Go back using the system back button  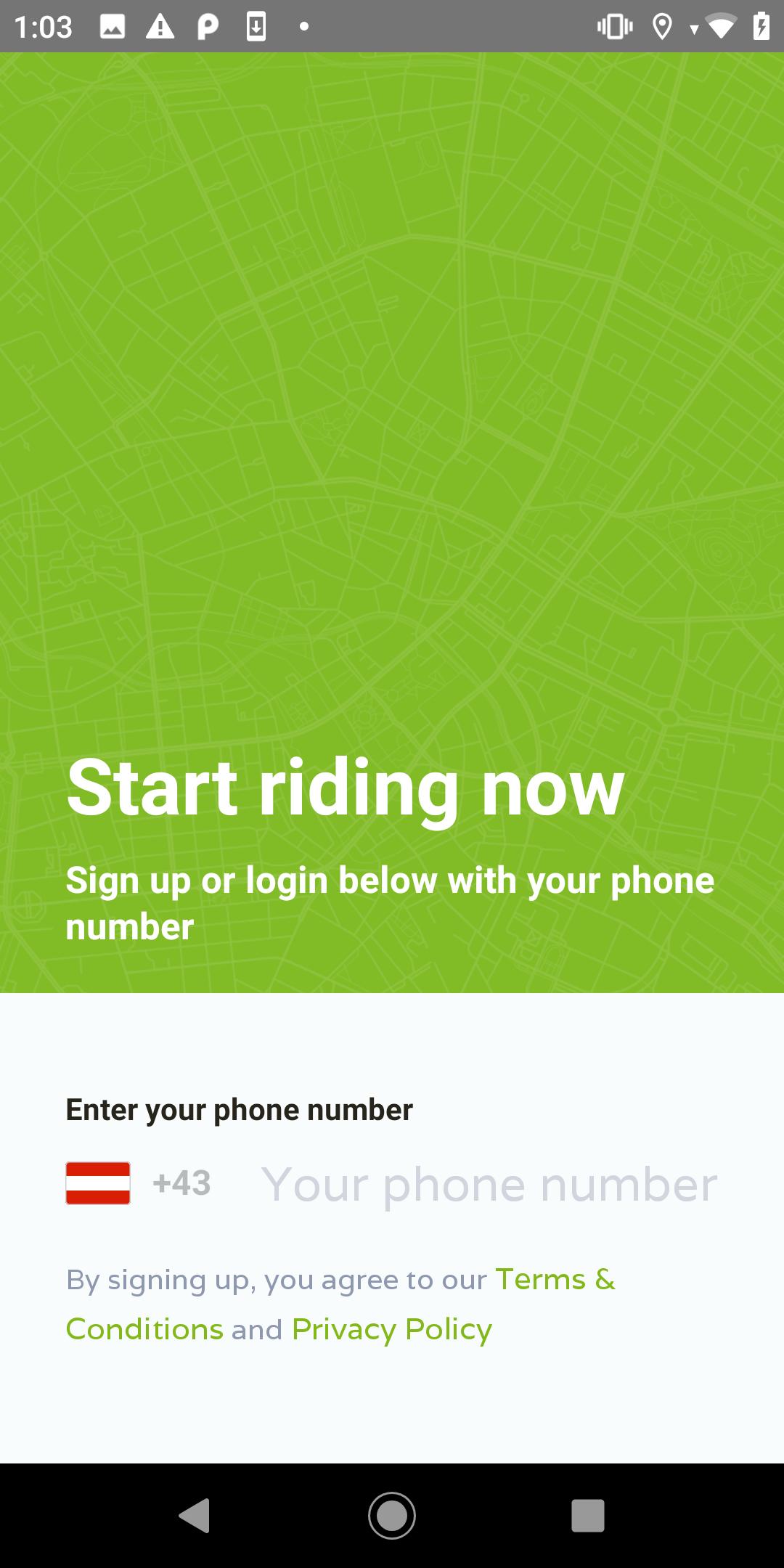point(195,1516)
